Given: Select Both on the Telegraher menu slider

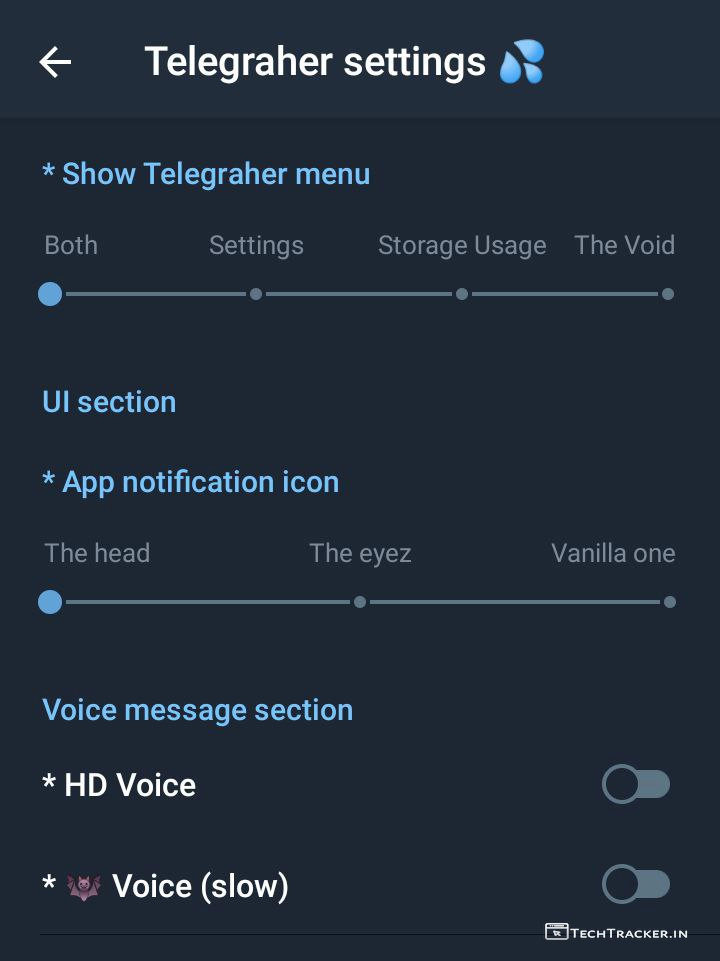Looking at the screenshot, I should pyautogui.click(x=50, y=294).
